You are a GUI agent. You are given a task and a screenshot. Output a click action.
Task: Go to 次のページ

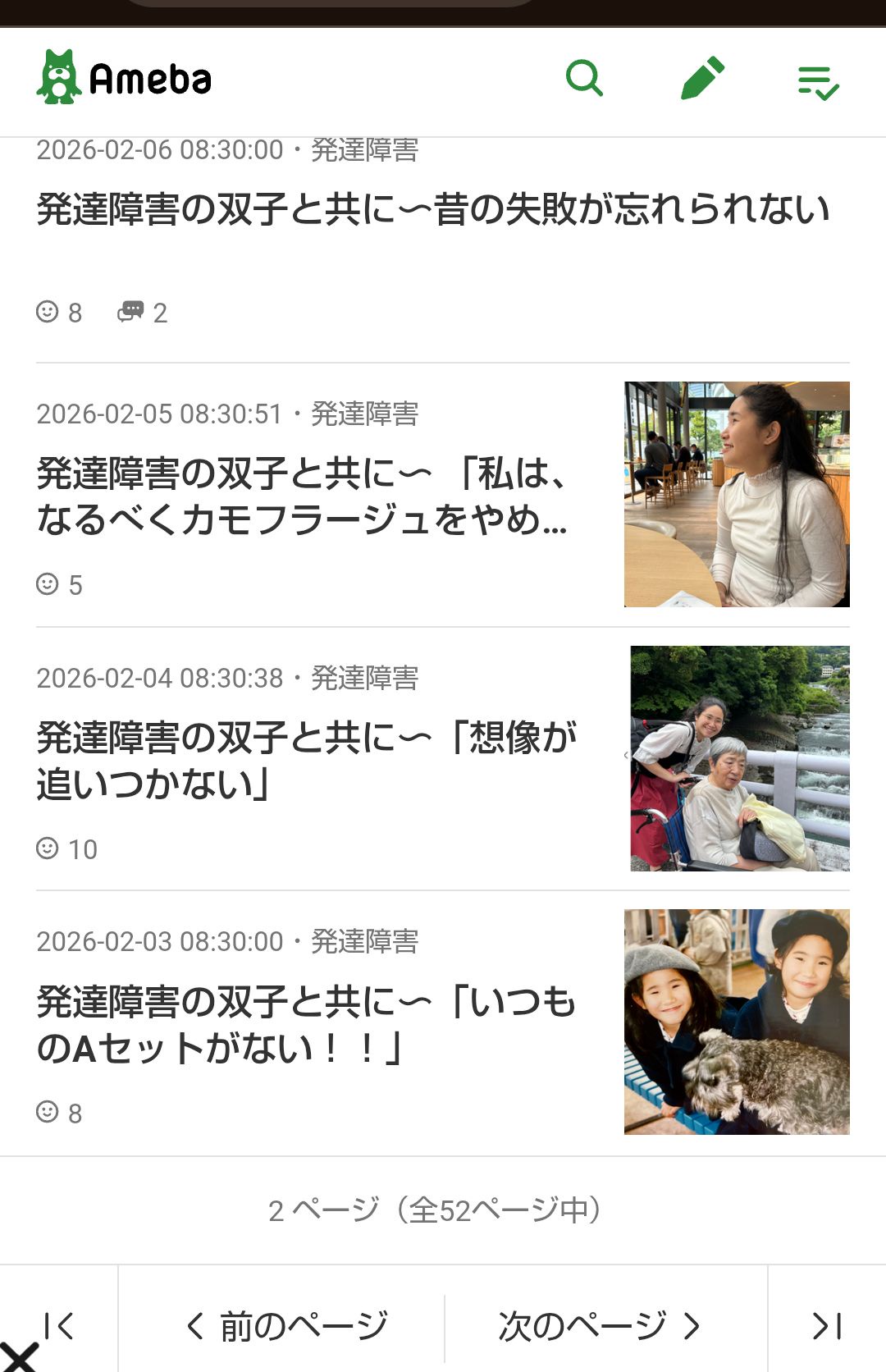pos(599,1325)
